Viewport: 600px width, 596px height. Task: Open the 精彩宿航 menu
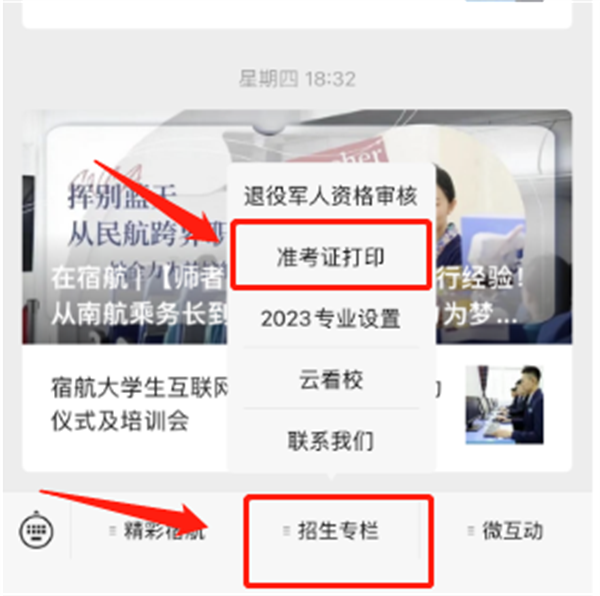click(157, 532)
